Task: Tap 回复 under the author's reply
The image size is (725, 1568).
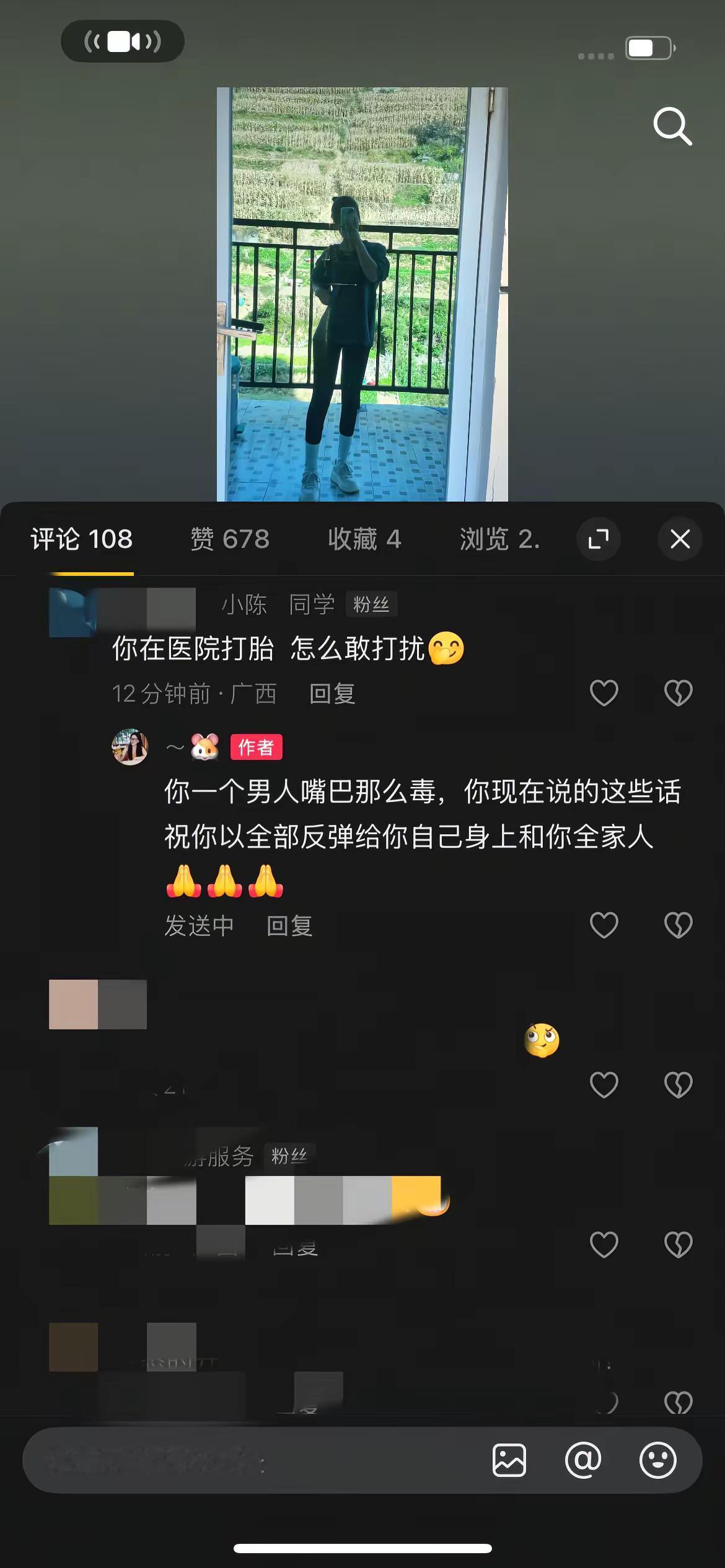Action: coord(289,925)
